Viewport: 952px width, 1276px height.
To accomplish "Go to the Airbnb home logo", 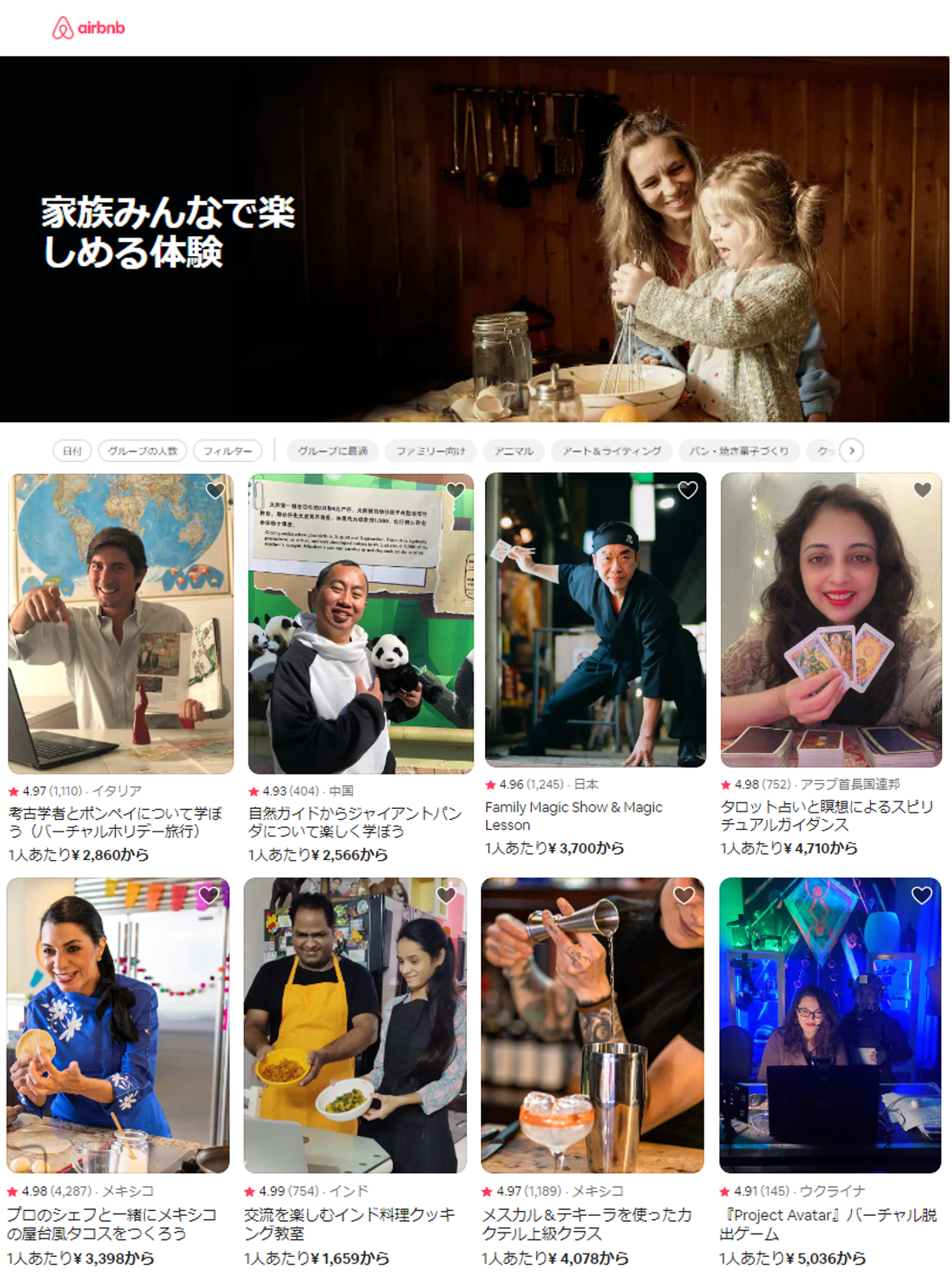I will pyautogui.click(x=88, y=28).
